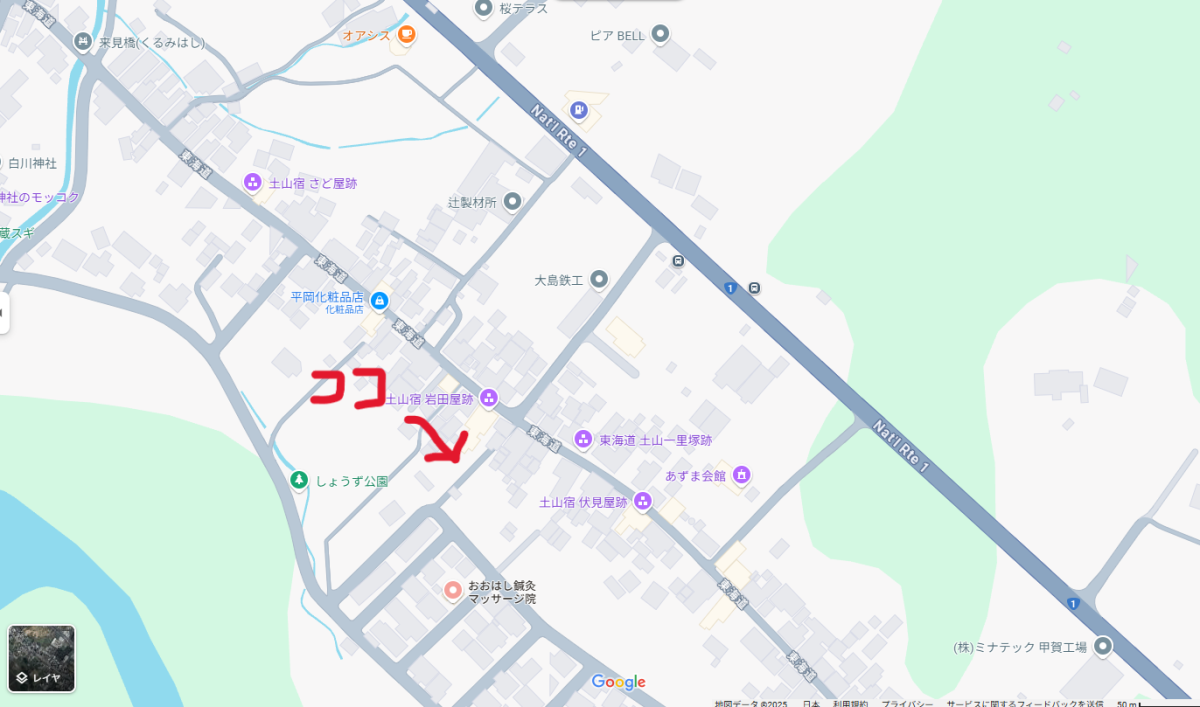Select the オアシス cafe marker
The height and width of the screenshot is (707, 1200).
coord(406,35)
